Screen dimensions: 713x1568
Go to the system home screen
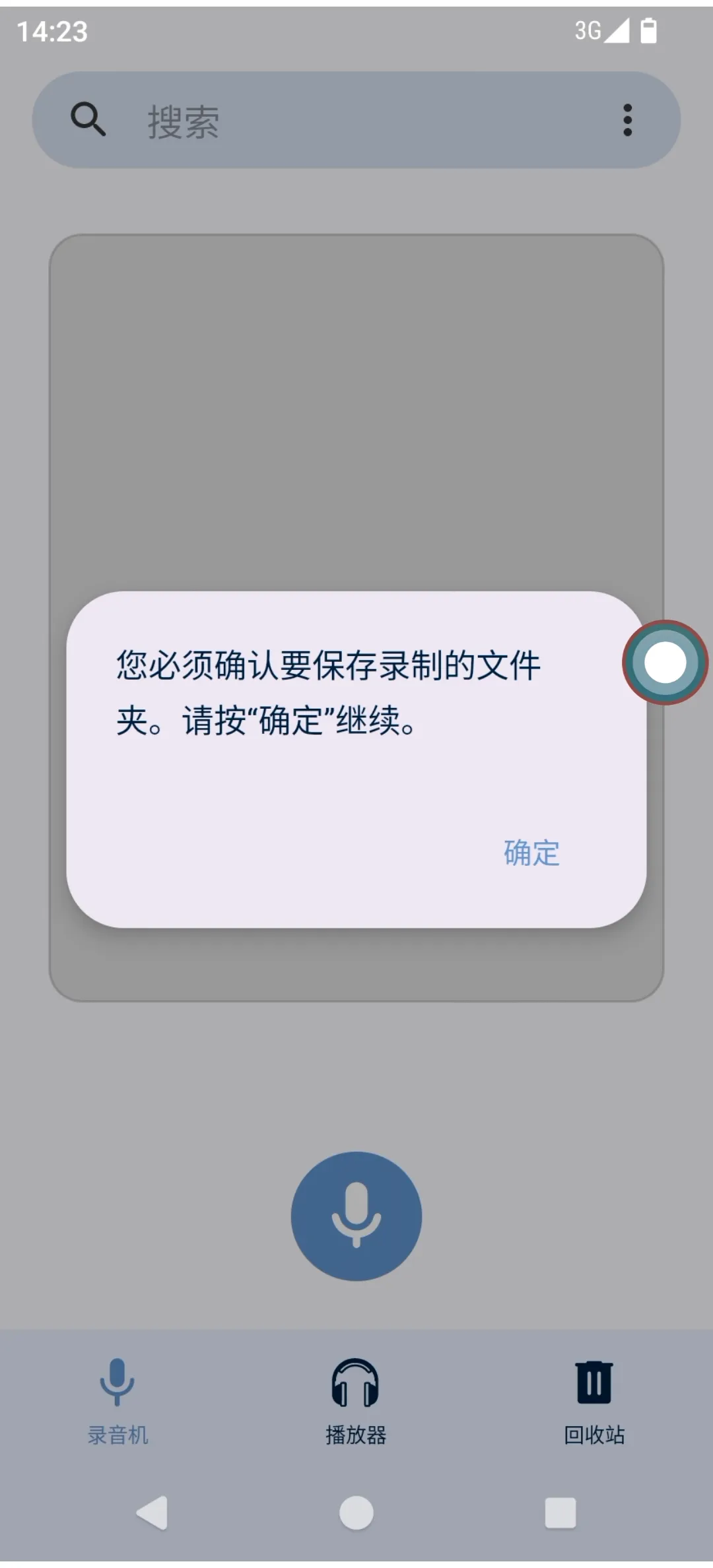point(356,1513)
